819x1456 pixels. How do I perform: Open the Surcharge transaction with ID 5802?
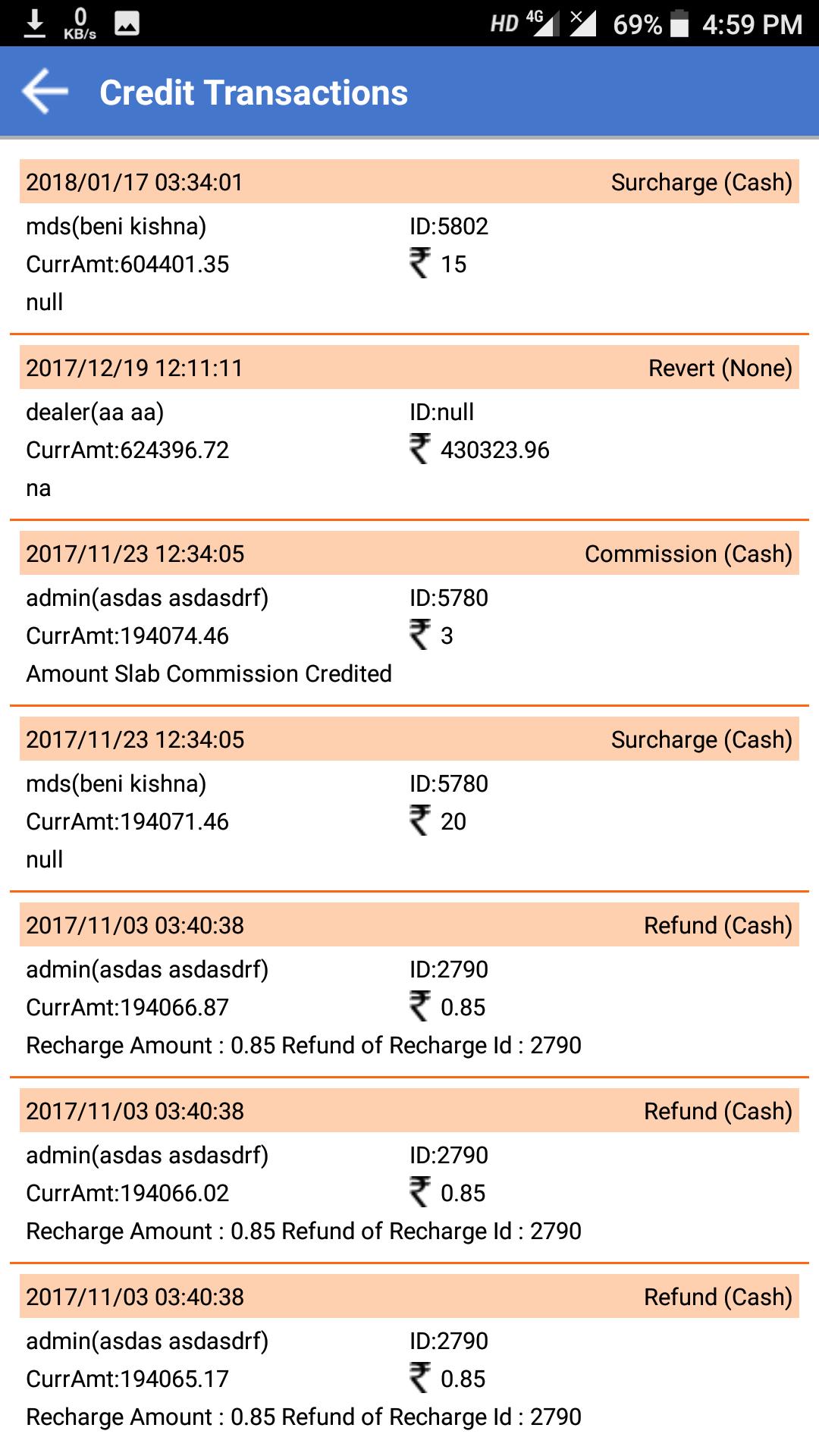409,240
